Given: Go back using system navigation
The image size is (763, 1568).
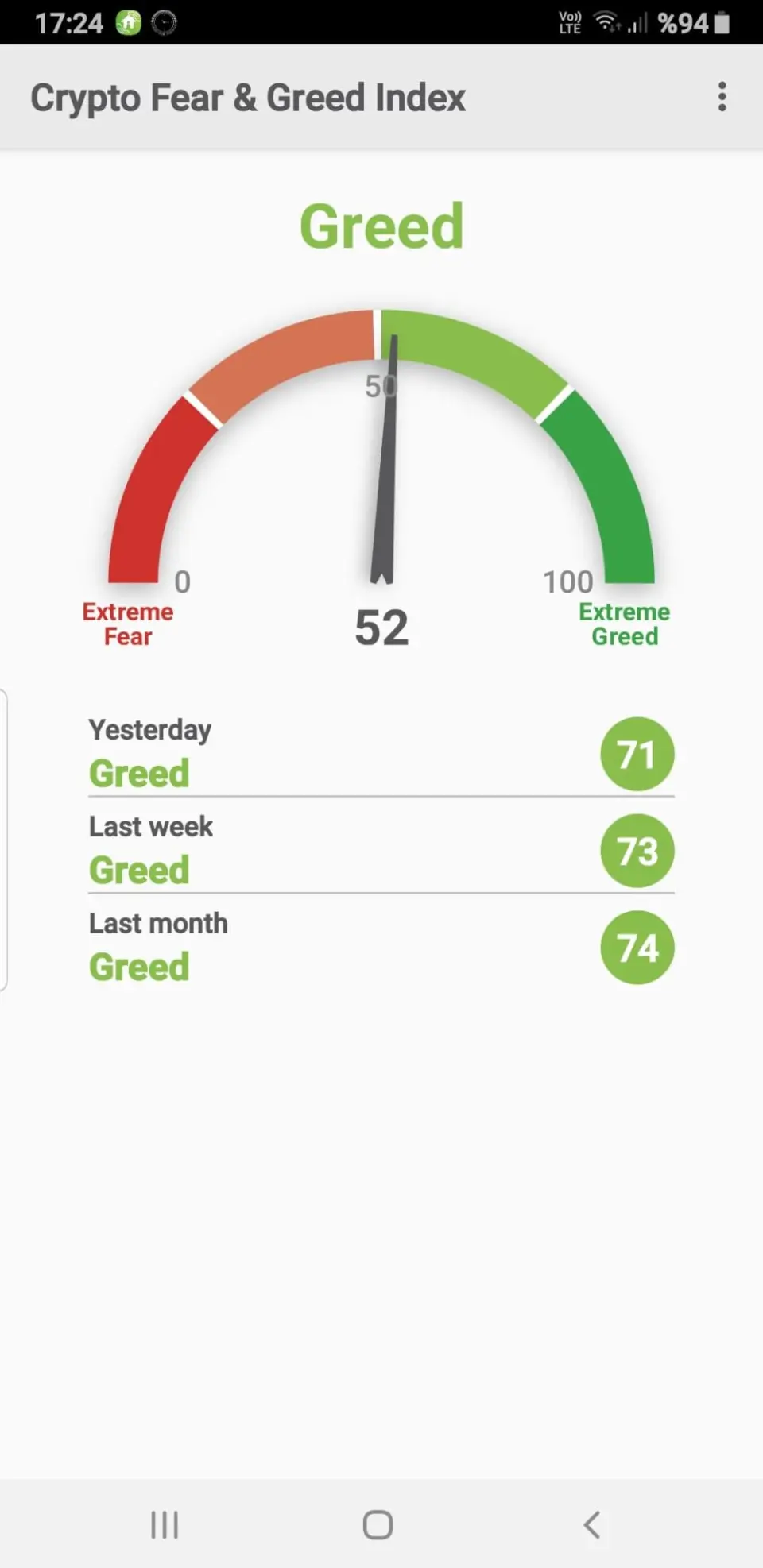Looking at the screenshot, I should (591, 1524).
